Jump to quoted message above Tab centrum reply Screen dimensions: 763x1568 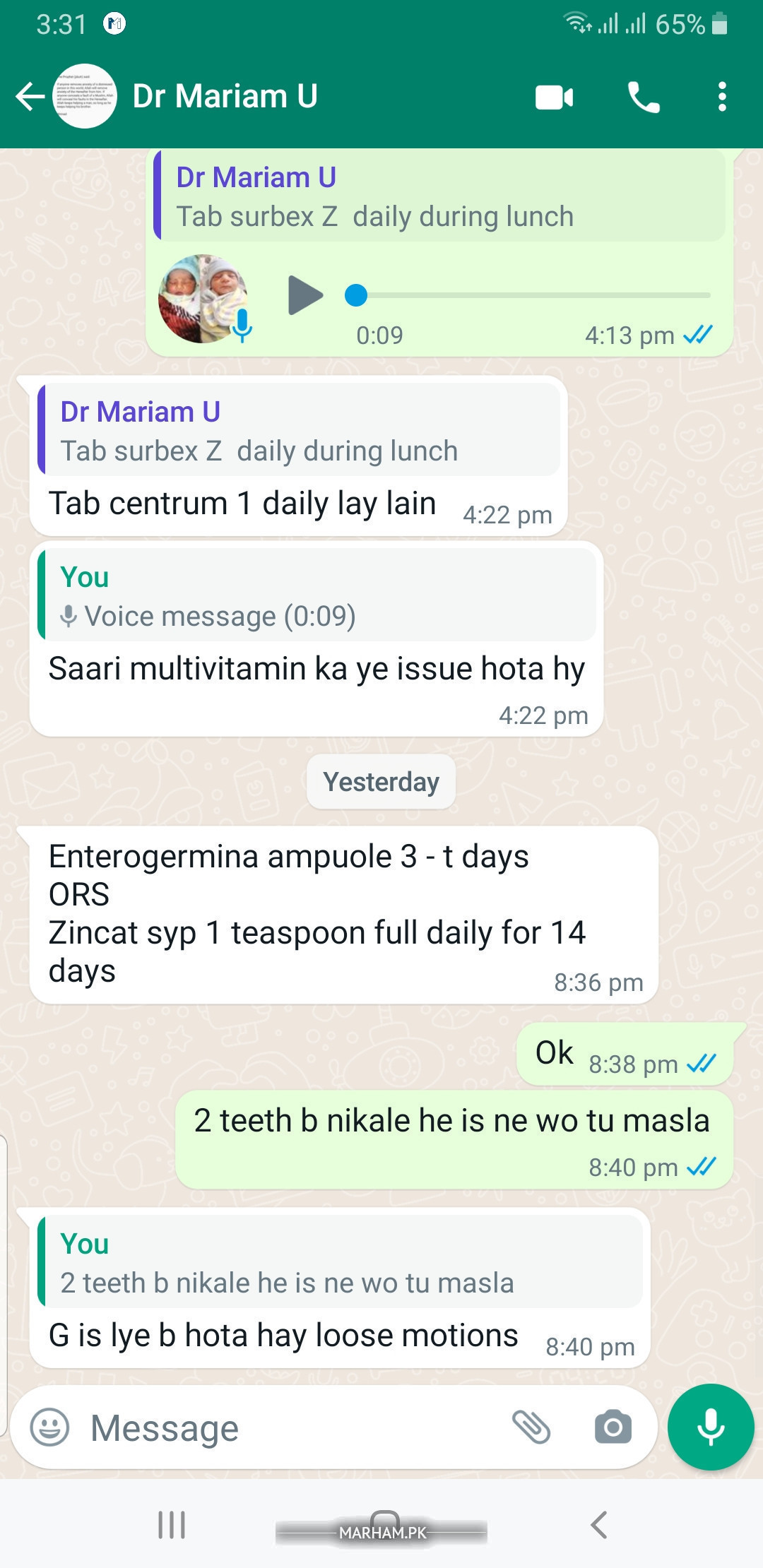[x=299, y=430]
